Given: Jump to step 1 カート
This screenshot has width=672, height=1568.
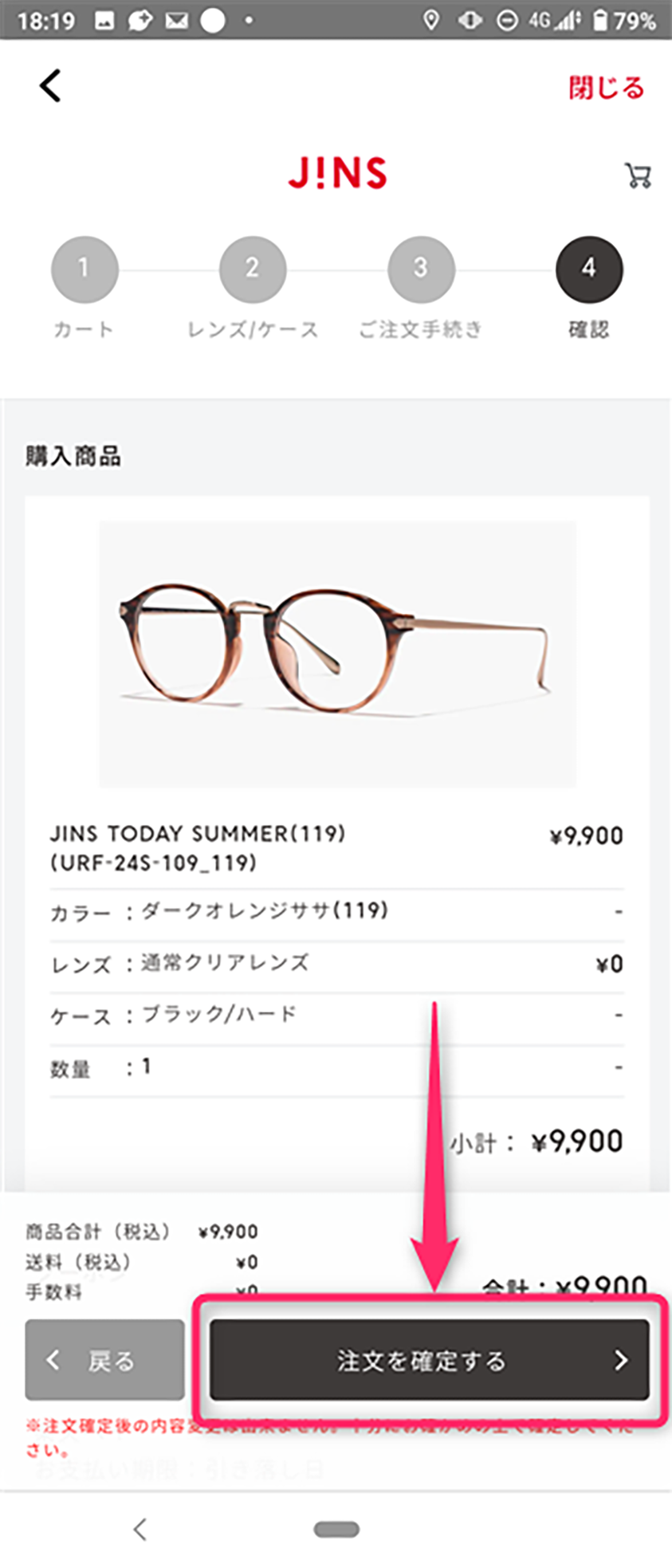Looking at the screenshot, I should tap(84, 269).
